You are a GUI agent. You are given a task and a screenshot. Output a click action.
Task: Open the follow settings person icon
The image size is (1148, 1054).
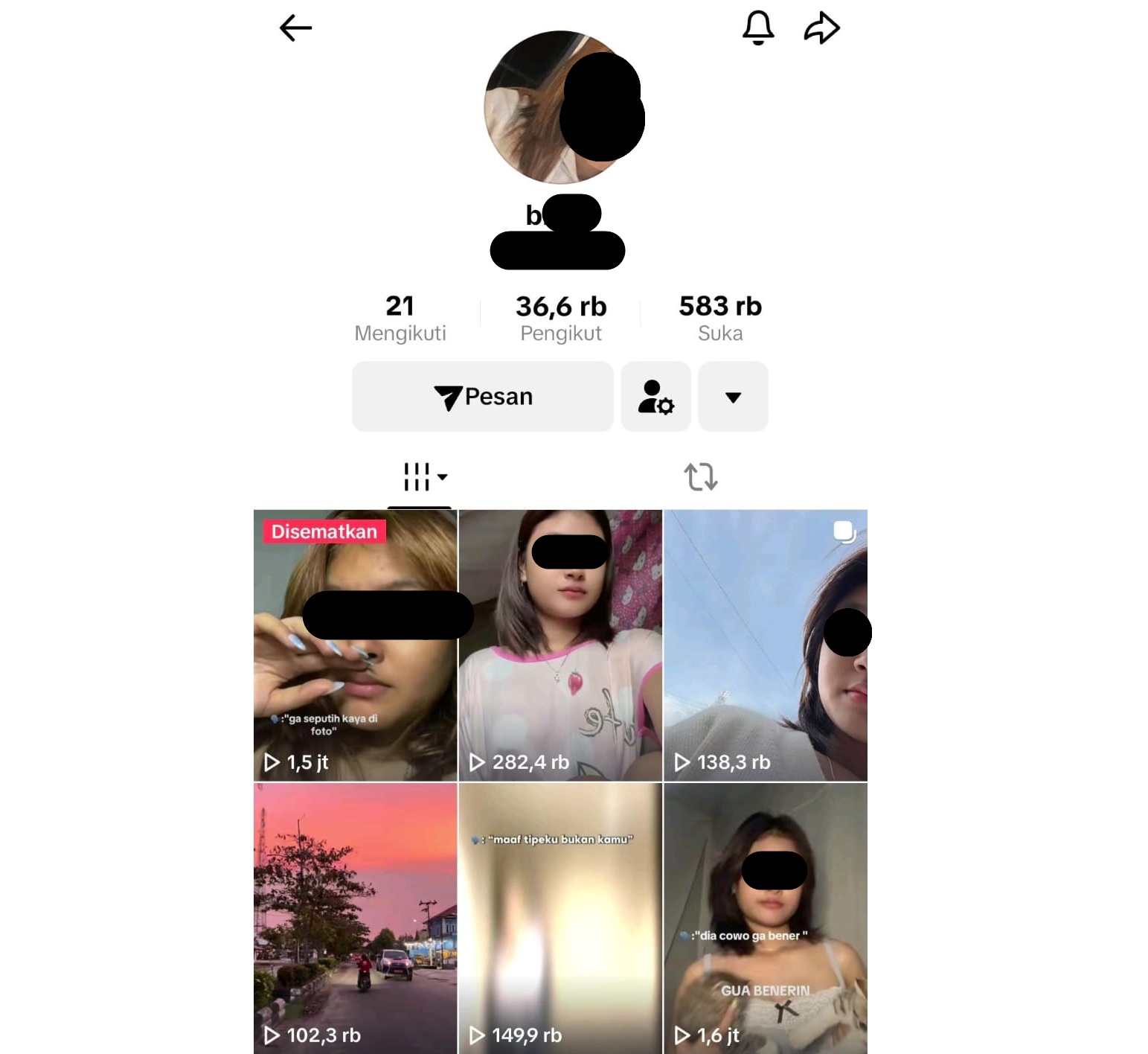pyautogui.click(x=655, y=397)
